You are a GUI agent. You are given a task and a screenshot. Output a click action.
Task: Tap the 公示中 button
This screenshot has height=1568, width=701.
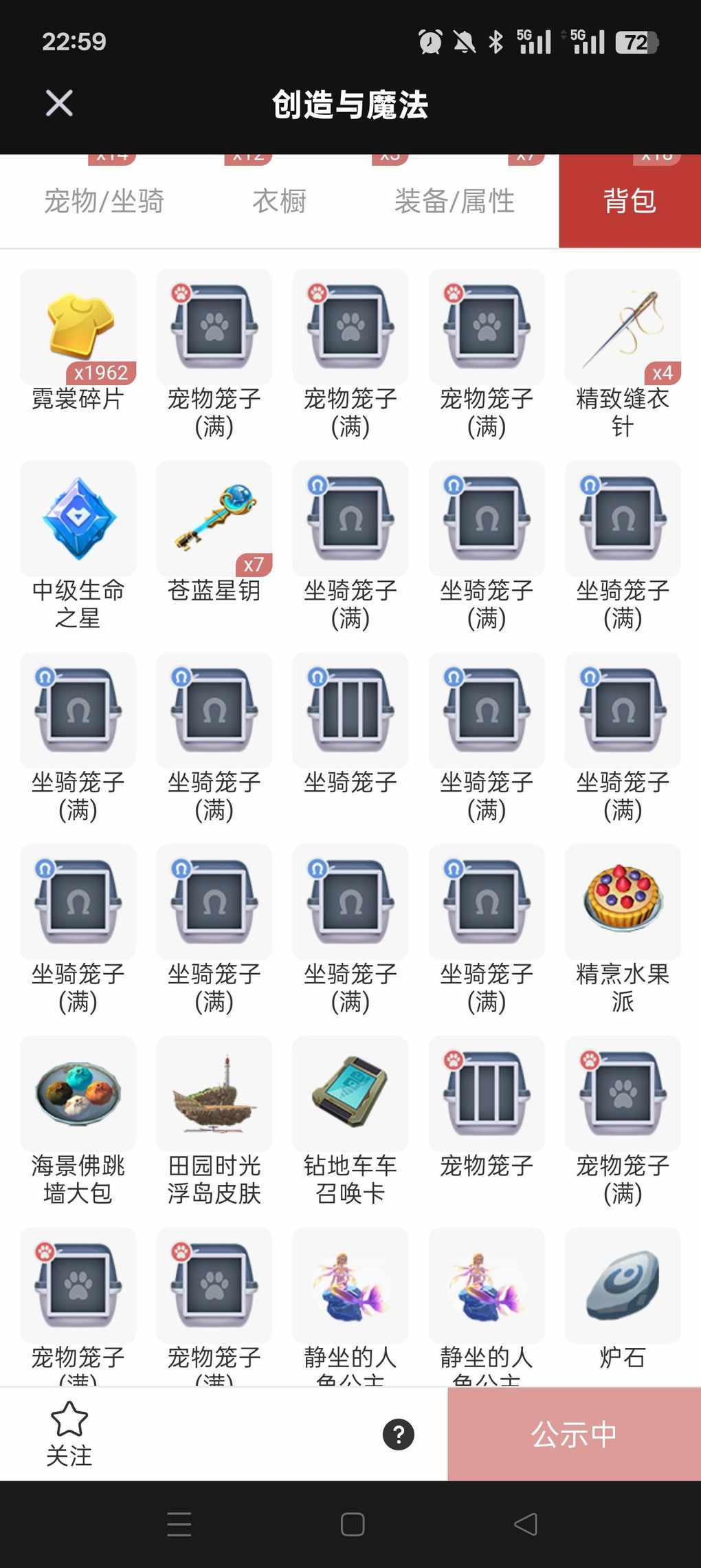(x=574, y=1435)
